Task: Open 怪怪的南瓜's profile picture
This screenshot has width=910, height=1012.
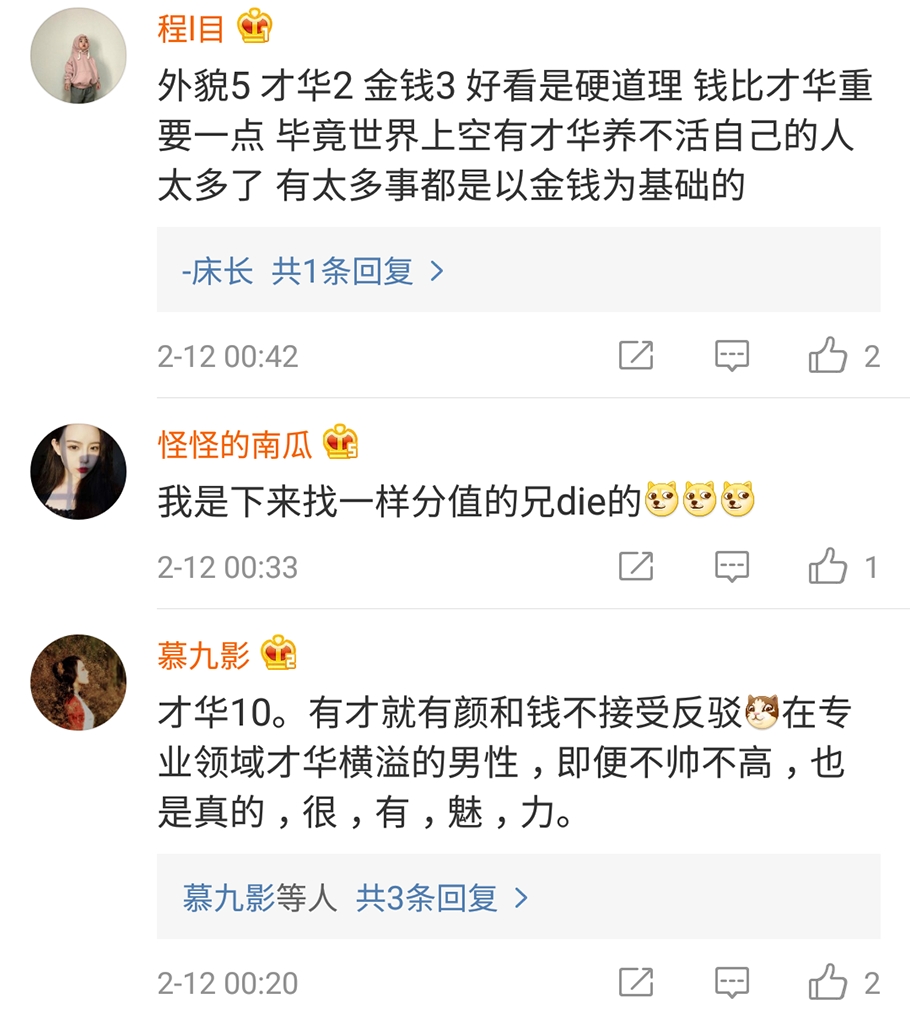Action: click(x=70, y=470)
